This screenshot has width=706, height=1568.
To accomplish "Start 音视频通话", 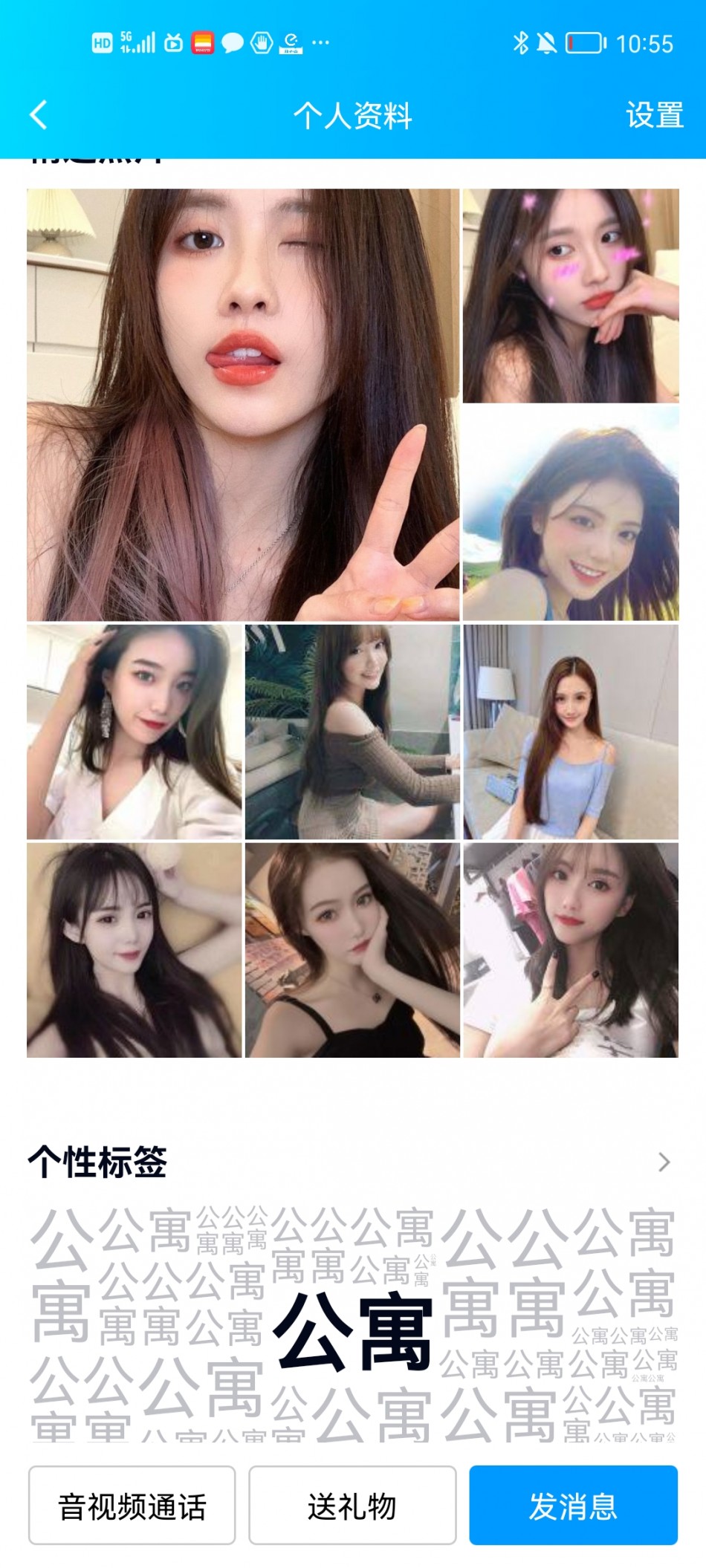I will [132, 1505].
